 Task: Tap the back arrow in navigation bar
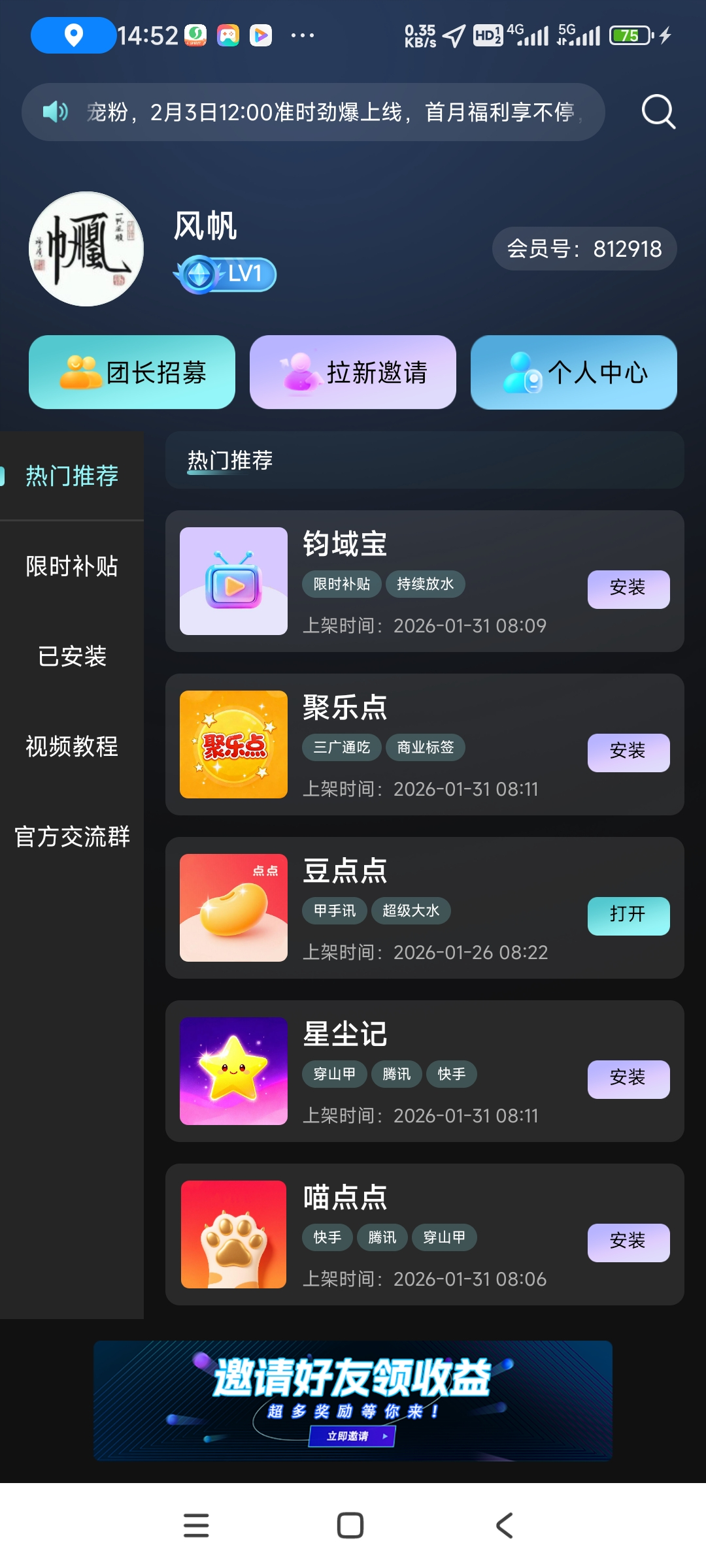tap(503, 1525)
